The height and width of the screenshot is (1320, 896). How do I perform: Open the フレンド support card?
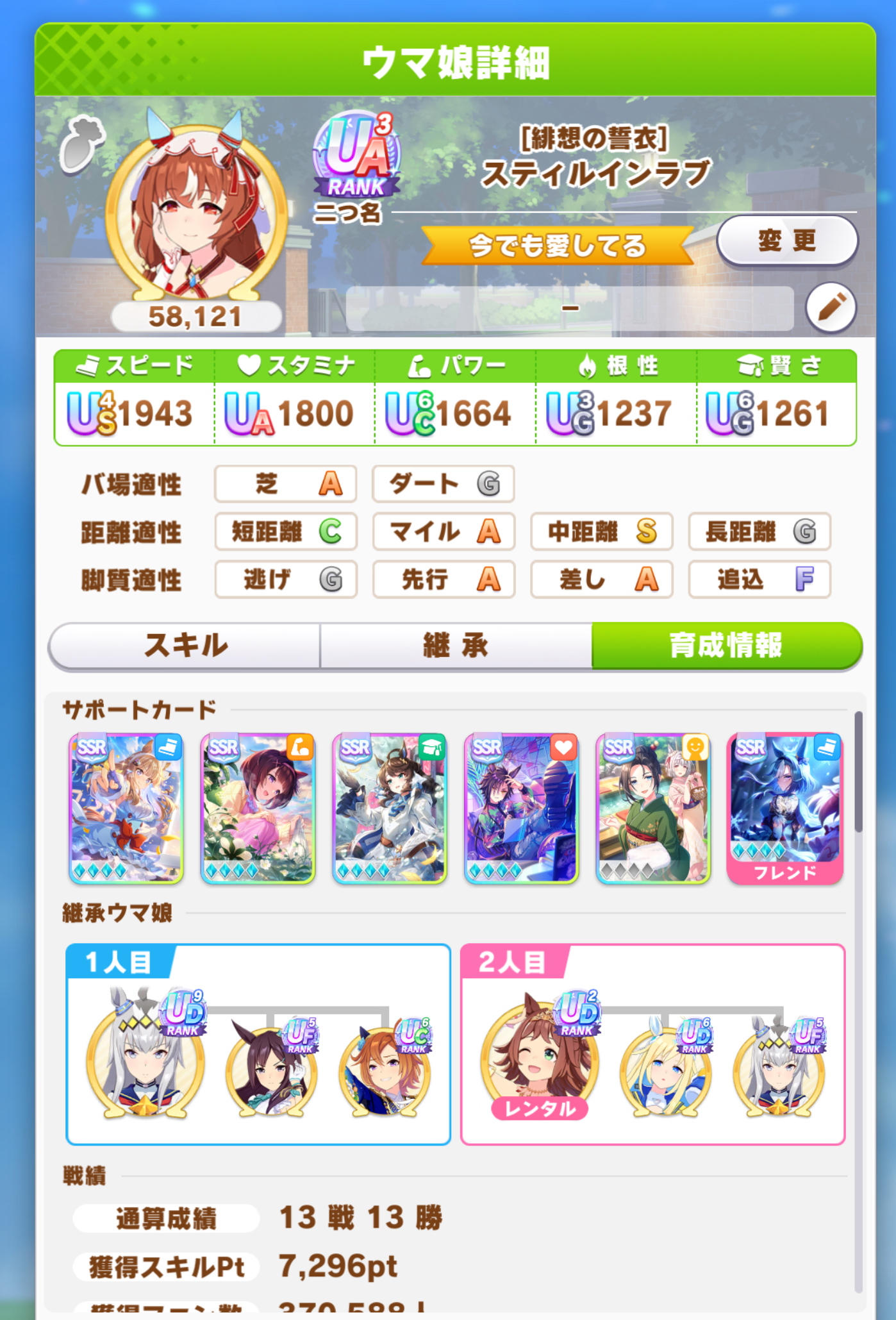tap(784, 808)
